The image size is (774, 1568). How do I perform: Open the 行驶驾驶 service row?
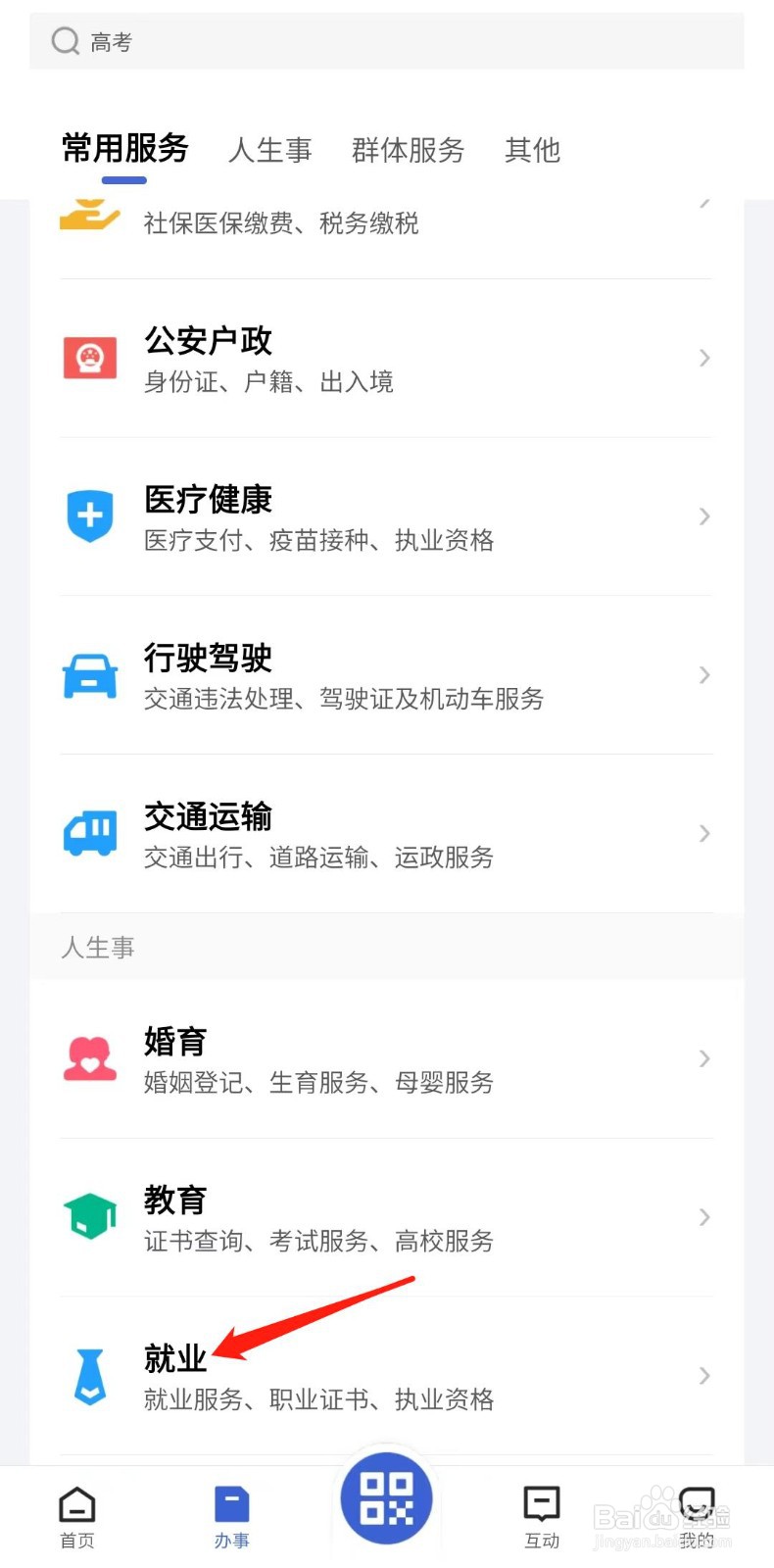click(x=386, y=676)
